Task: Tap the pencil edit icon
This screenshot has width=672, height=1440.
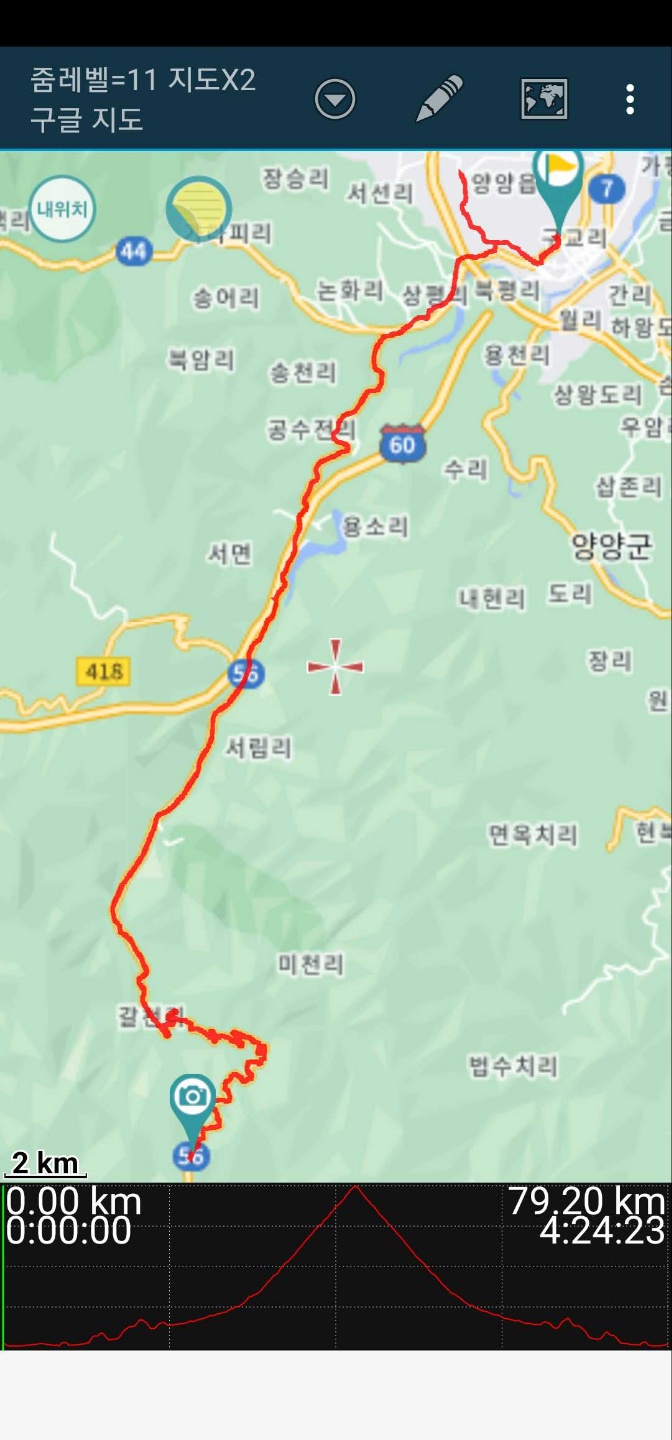Action: tap(439, 99)
